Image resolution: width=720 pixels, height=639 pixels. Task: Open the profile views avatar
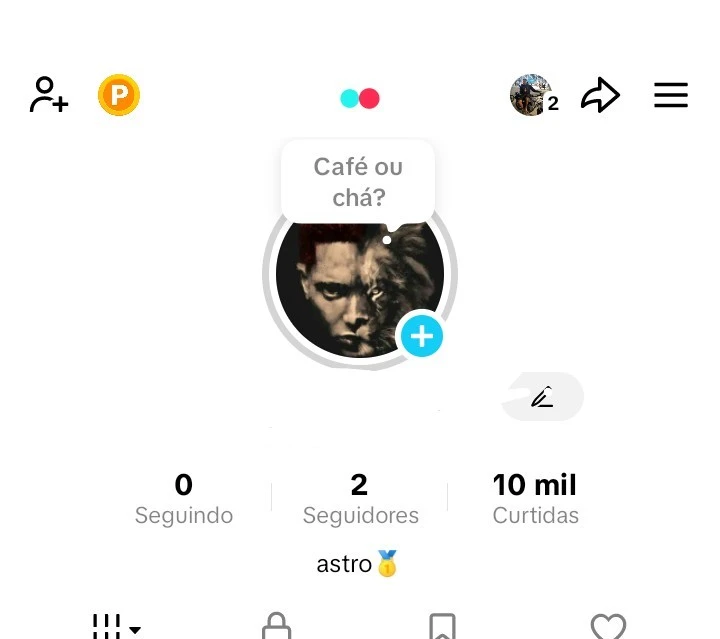[532, 96]
